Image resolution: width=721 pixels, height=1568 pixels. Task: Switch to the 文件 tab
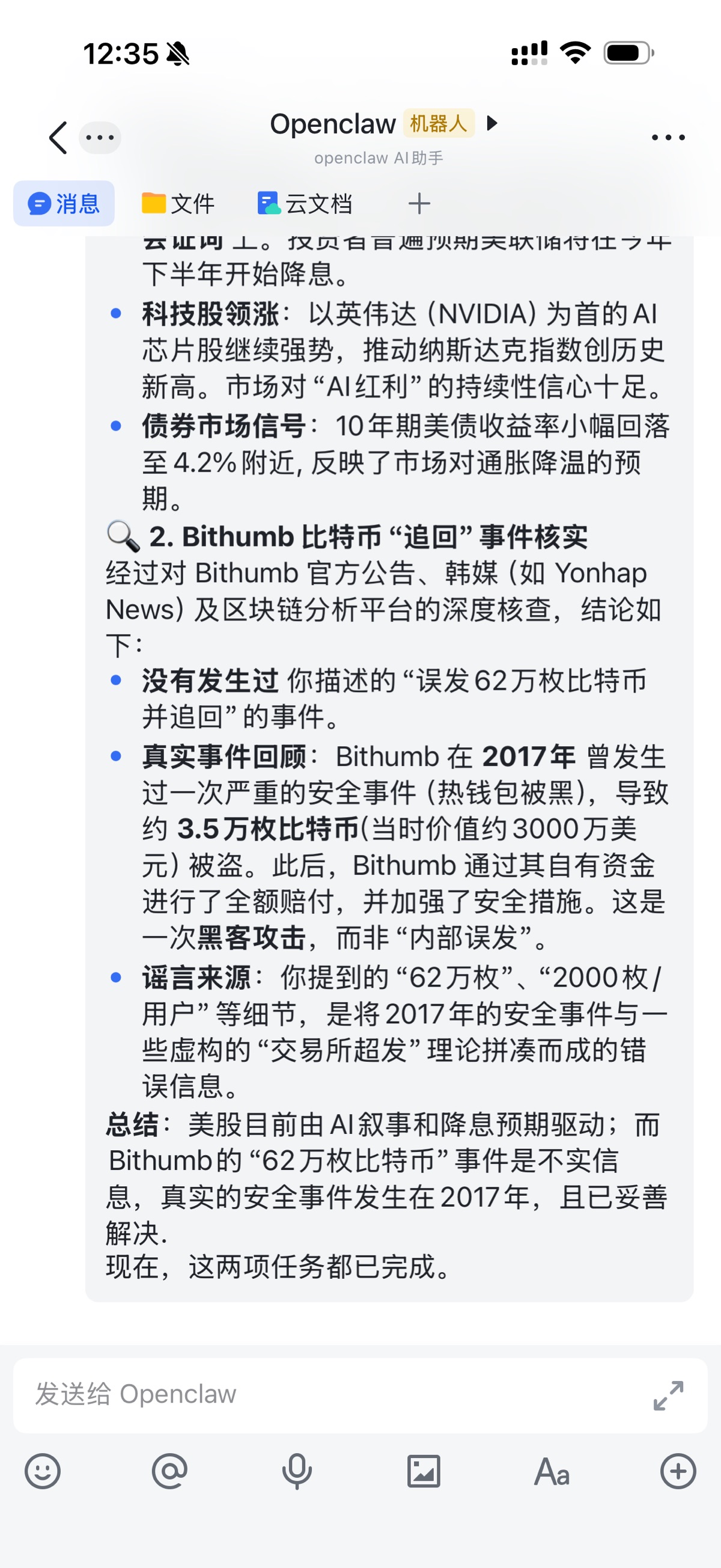pos(178,203)
